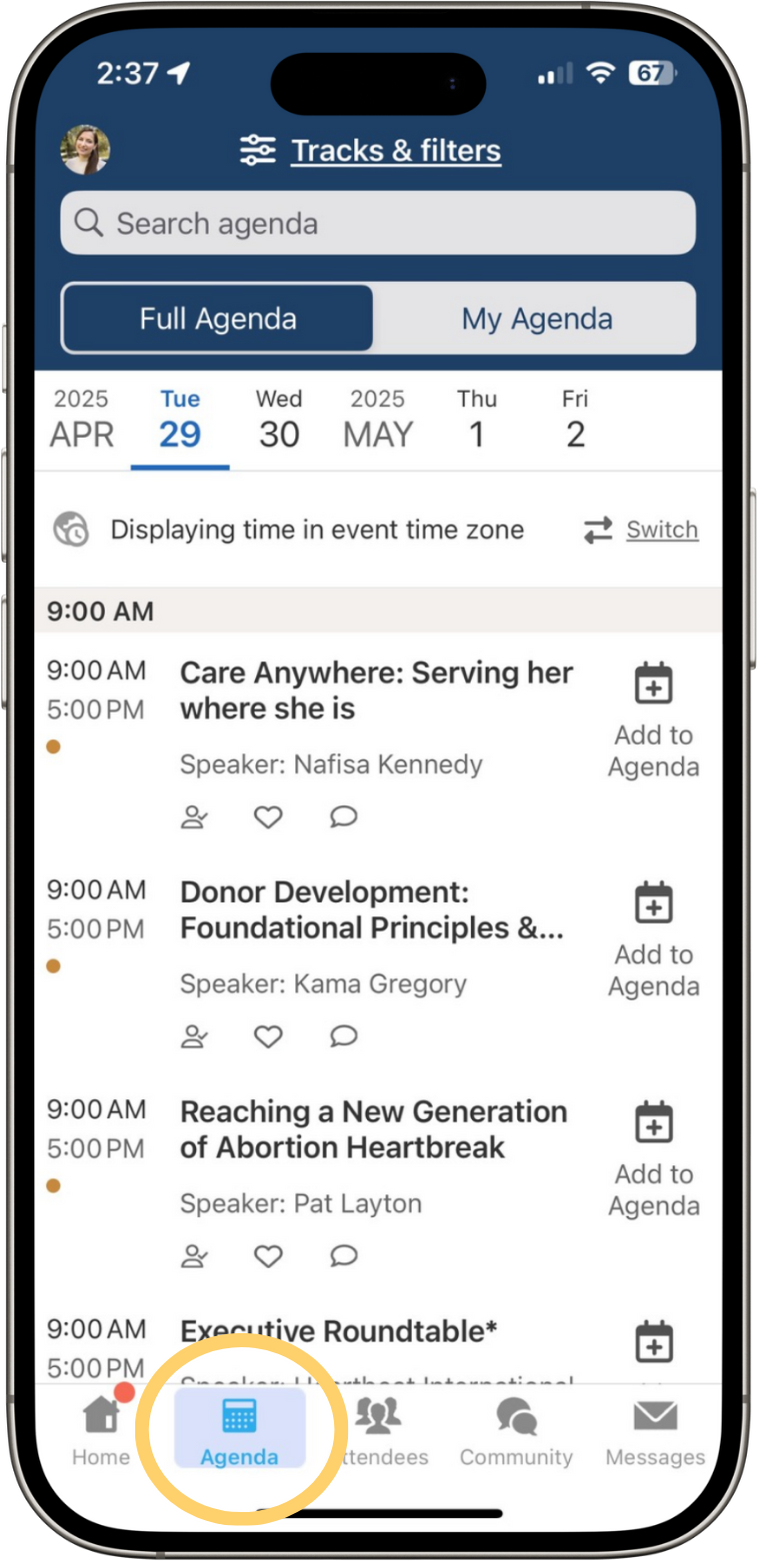758x1561 pixels.
Task: Tap the Search agenda field
Action: pyautogui.click(x=378, y=223)
